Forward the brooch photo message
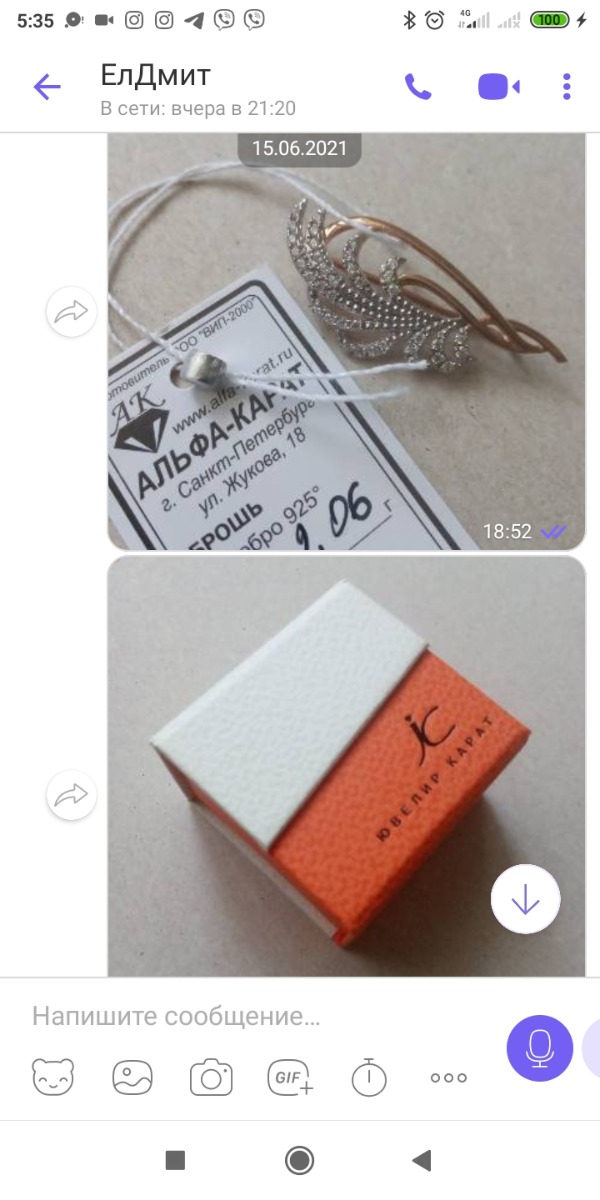Screen dimensions: 600x1200 click(x=71, y=313)
